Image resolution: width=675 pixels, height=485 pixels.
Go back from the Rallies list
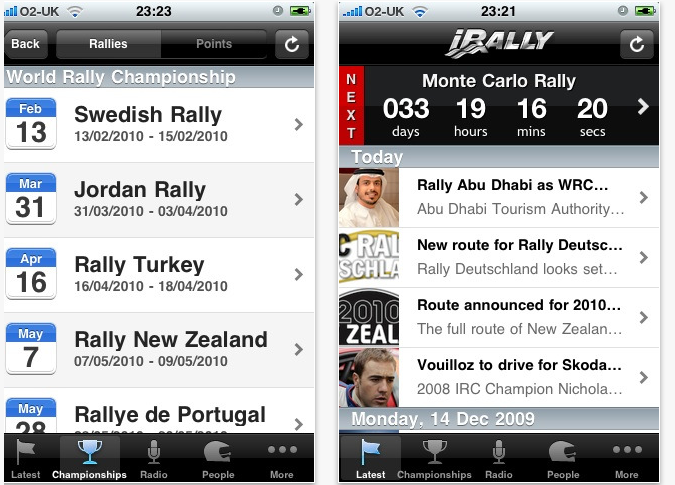26,44
